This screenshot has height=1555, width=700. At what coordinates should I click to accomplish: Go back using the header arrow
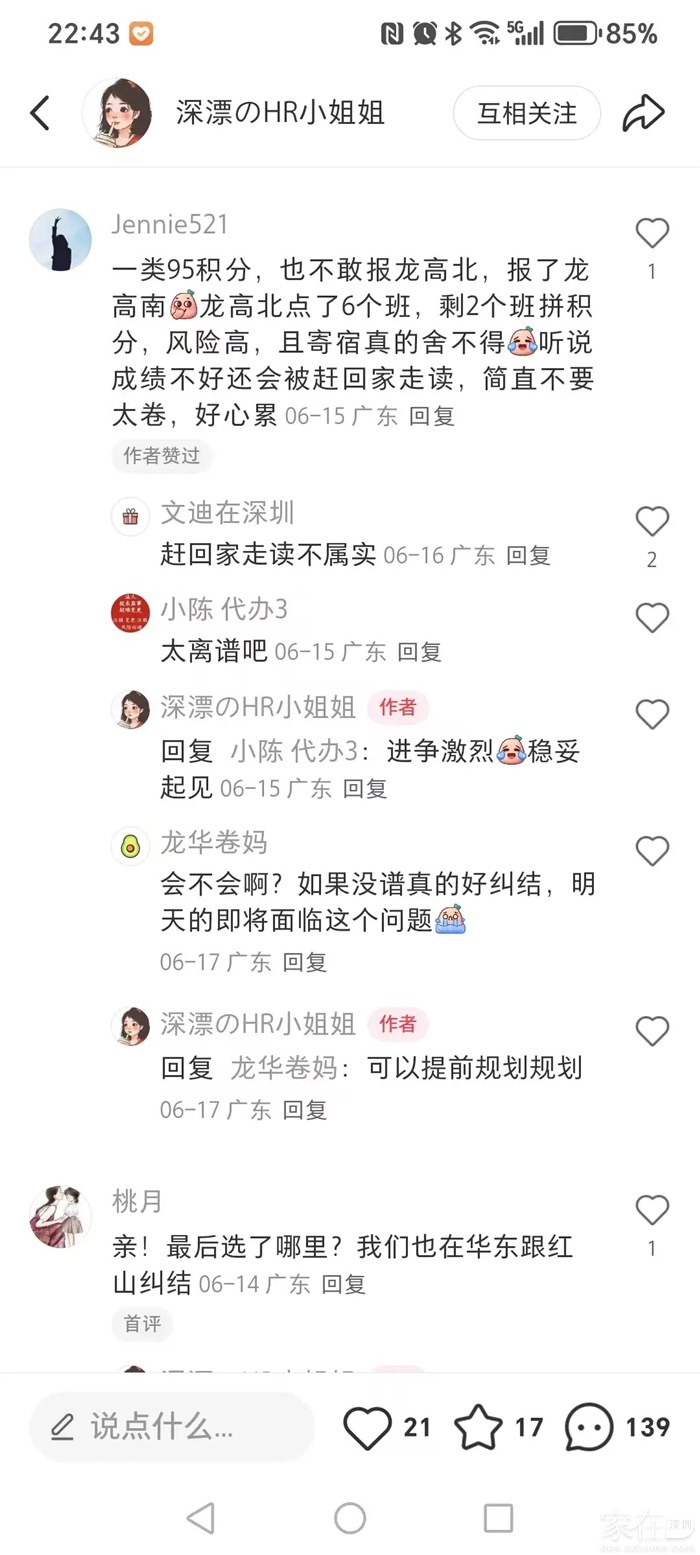point(40,113)
